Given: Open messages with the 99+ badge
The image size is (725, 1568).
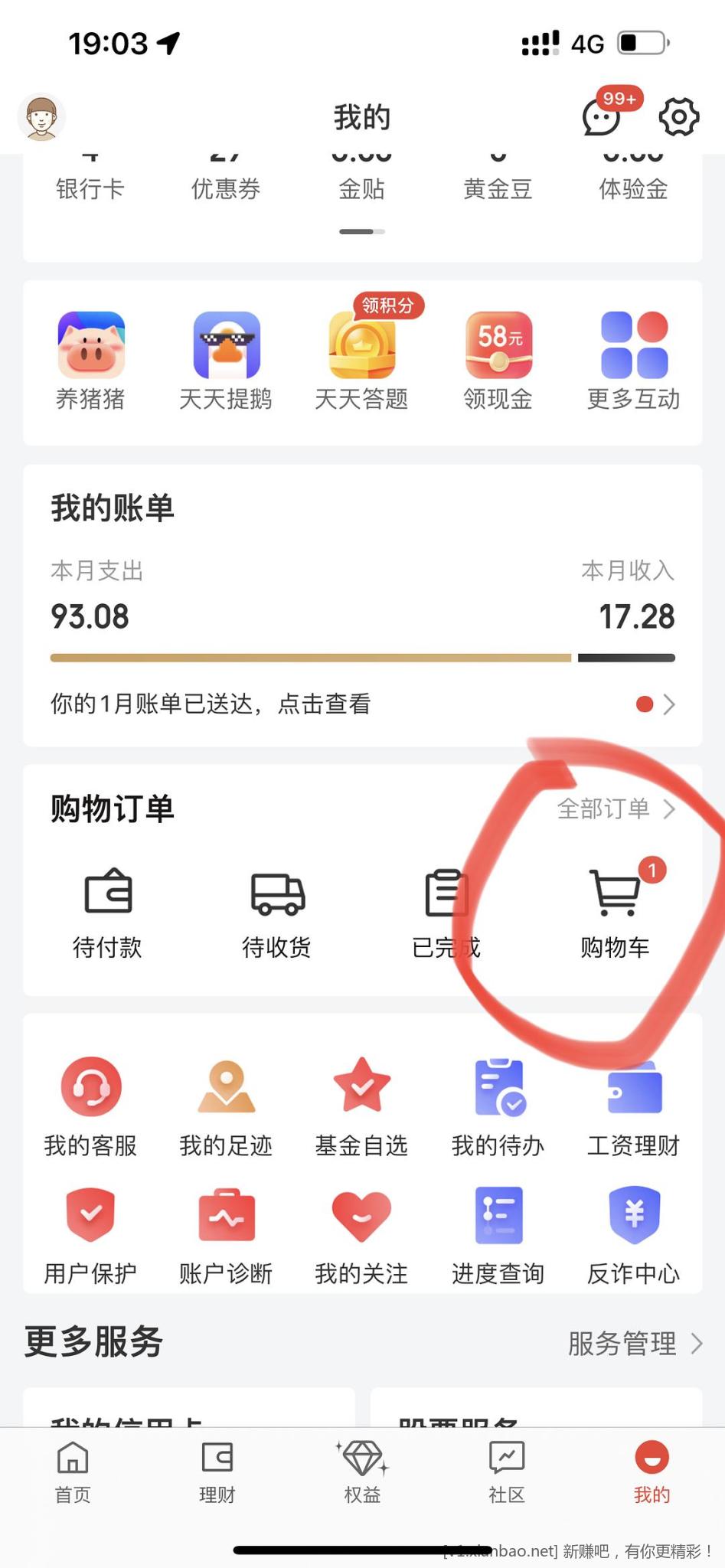Looking at the screenshot, I should pos(603,117).
